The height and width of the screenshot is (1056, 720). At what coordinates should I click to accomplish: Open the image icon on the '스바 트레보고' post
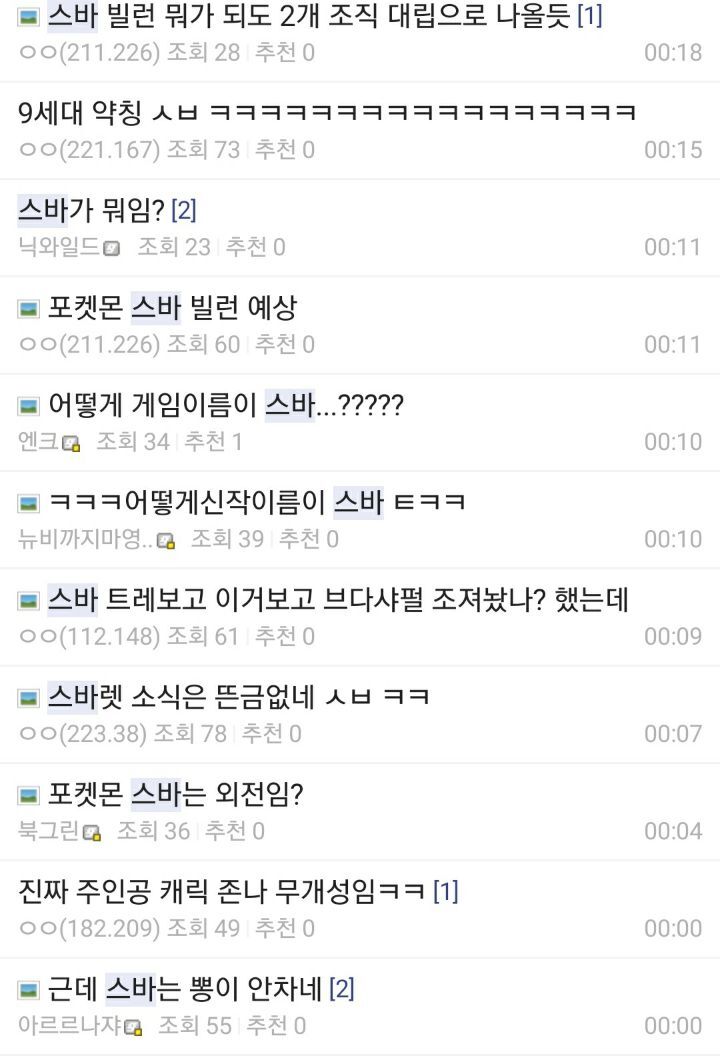click(x=27, y=602)
